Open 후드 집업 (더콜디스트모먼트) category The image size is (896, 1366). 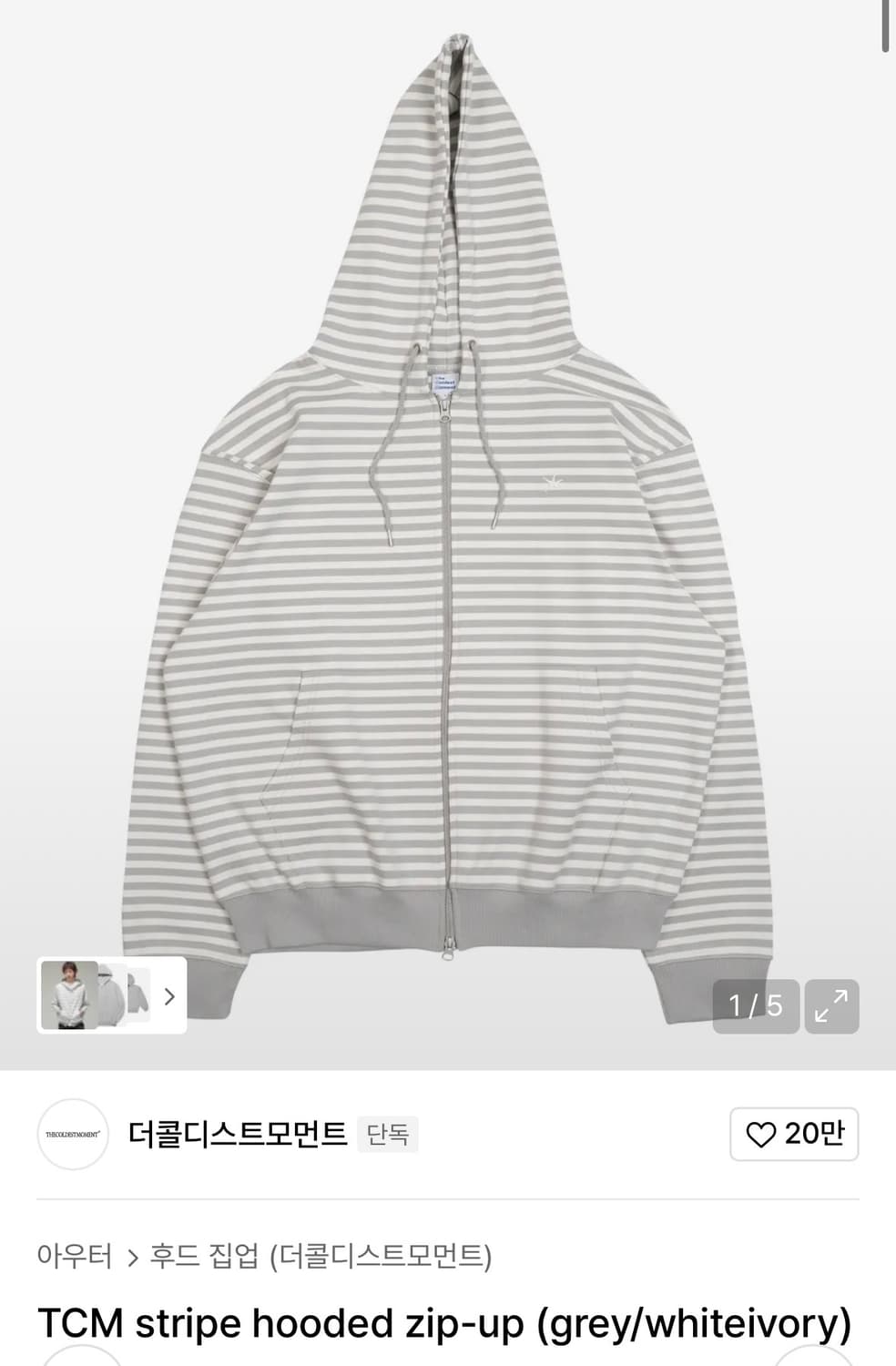pyautogui.click(x=321, y=1257)
